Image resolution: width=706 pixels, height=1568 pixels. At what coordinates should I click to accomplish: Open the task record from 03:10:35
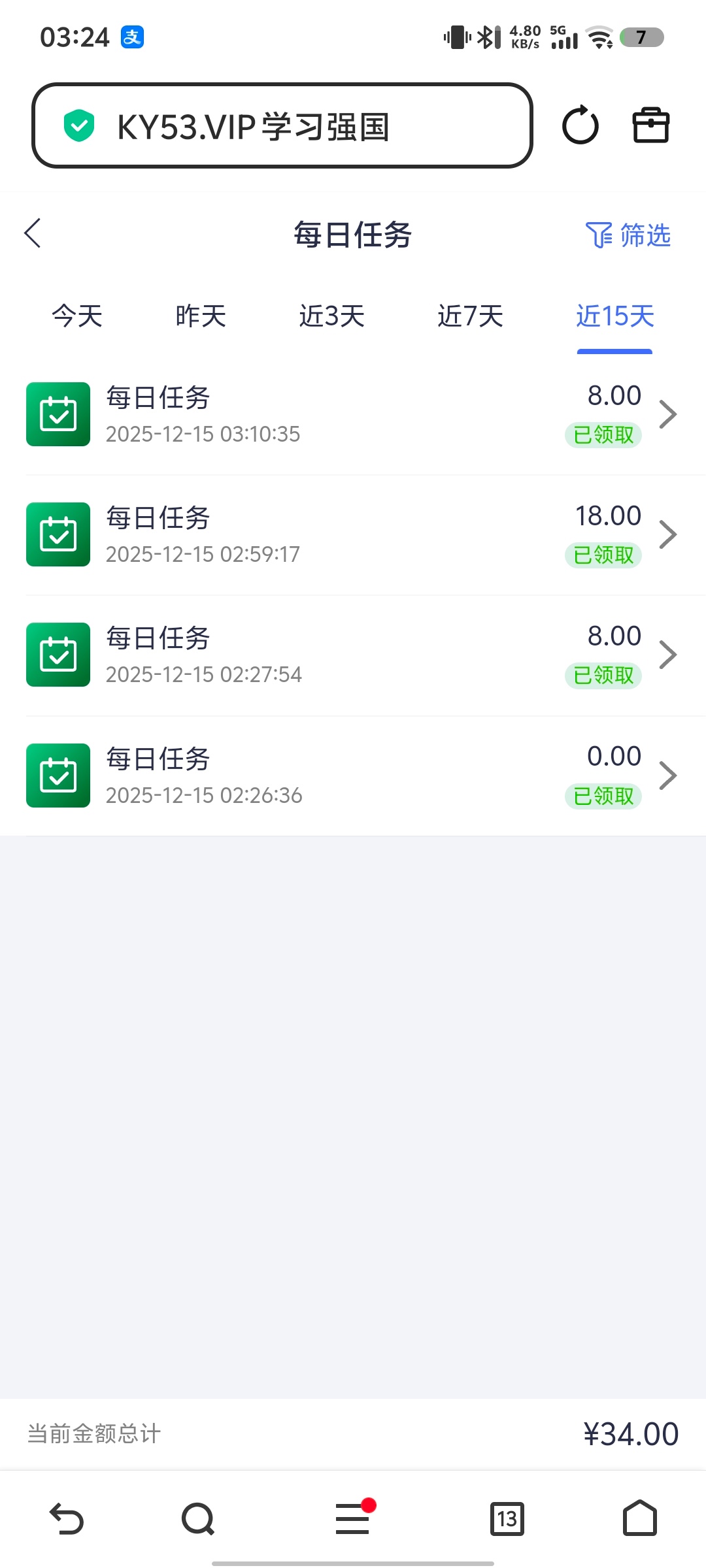tap(353, 415)
